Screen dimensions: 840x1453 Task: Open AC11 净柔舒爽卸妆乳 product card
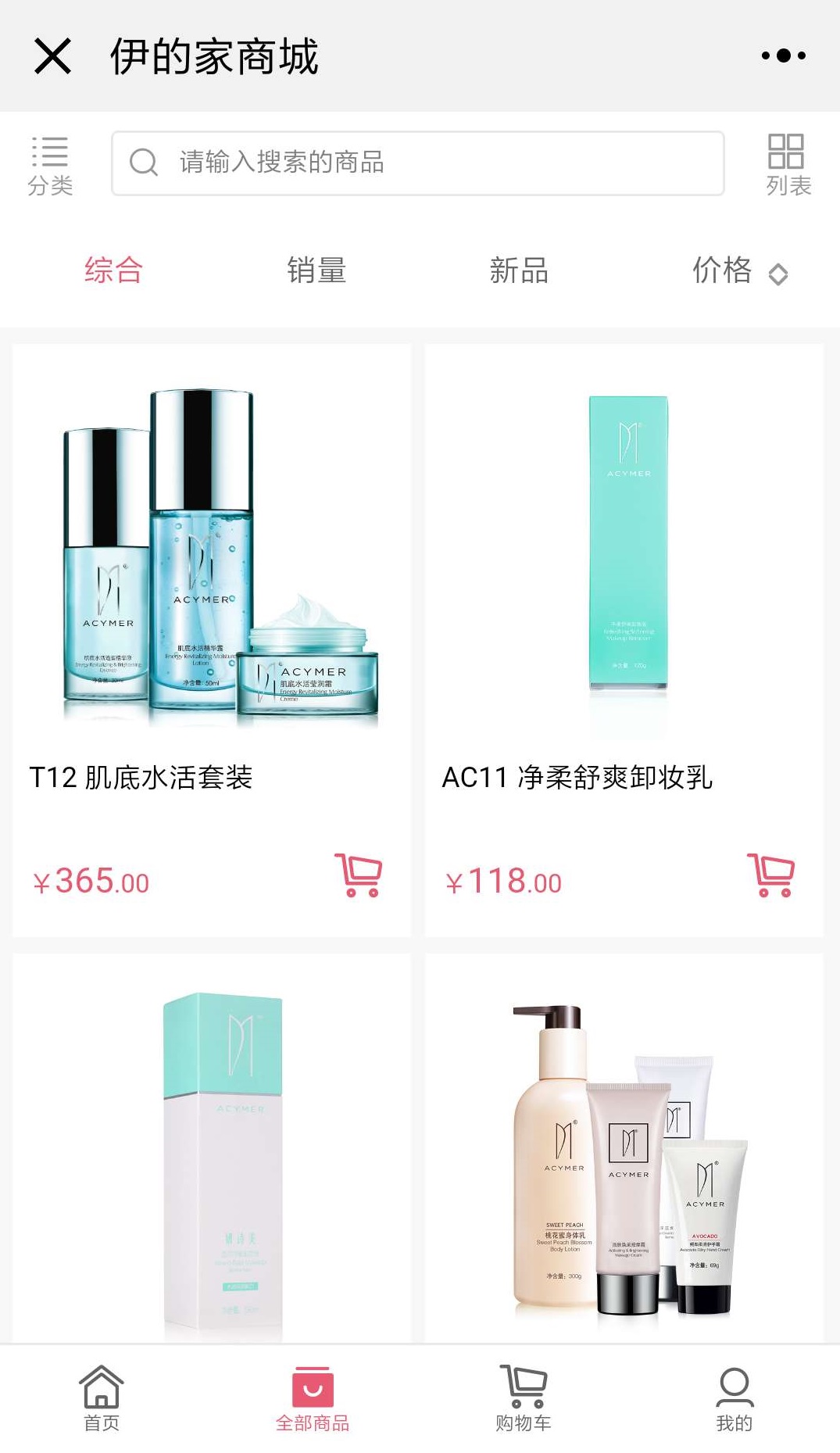coord(624,563)
